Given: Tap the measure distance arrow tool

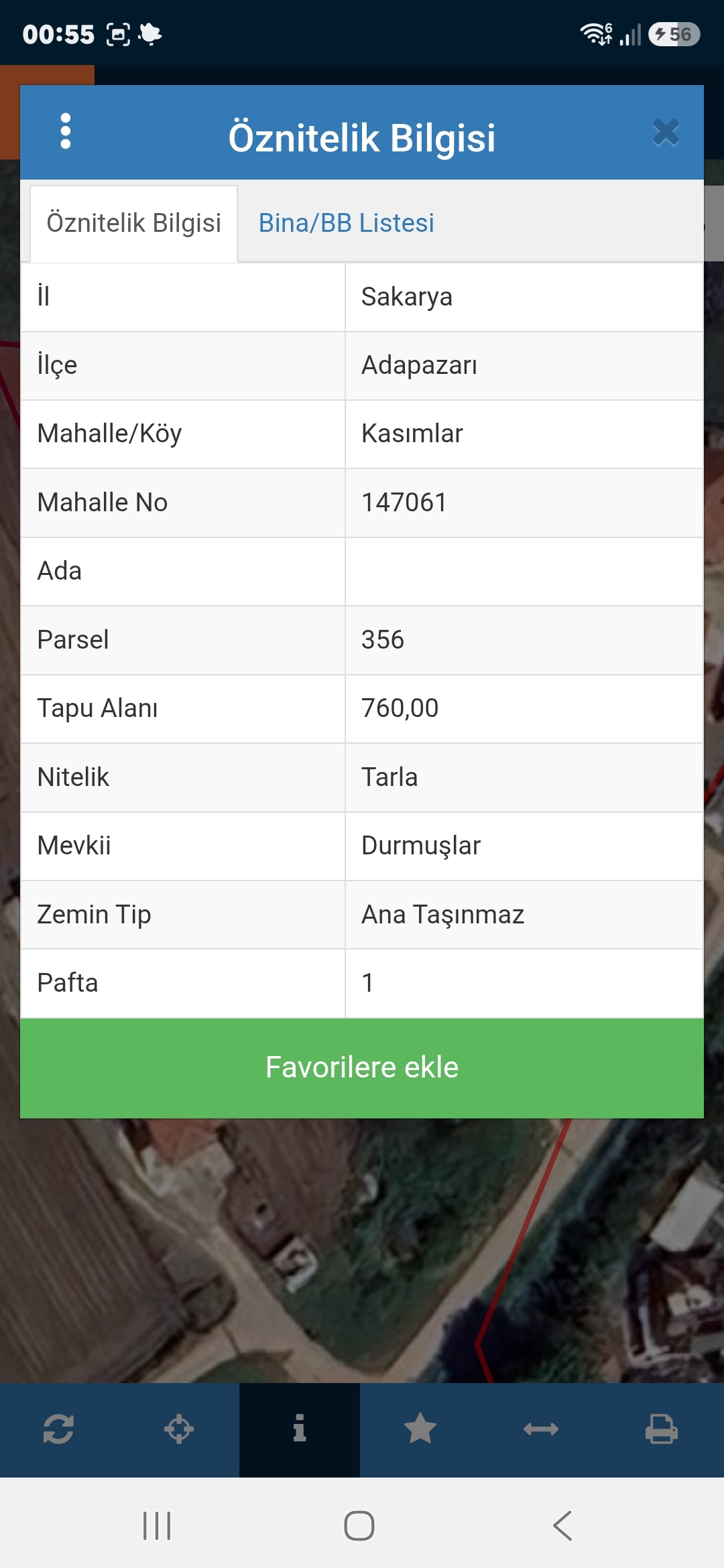Looking at the screenshot, I should click(x=541, y=1429).
